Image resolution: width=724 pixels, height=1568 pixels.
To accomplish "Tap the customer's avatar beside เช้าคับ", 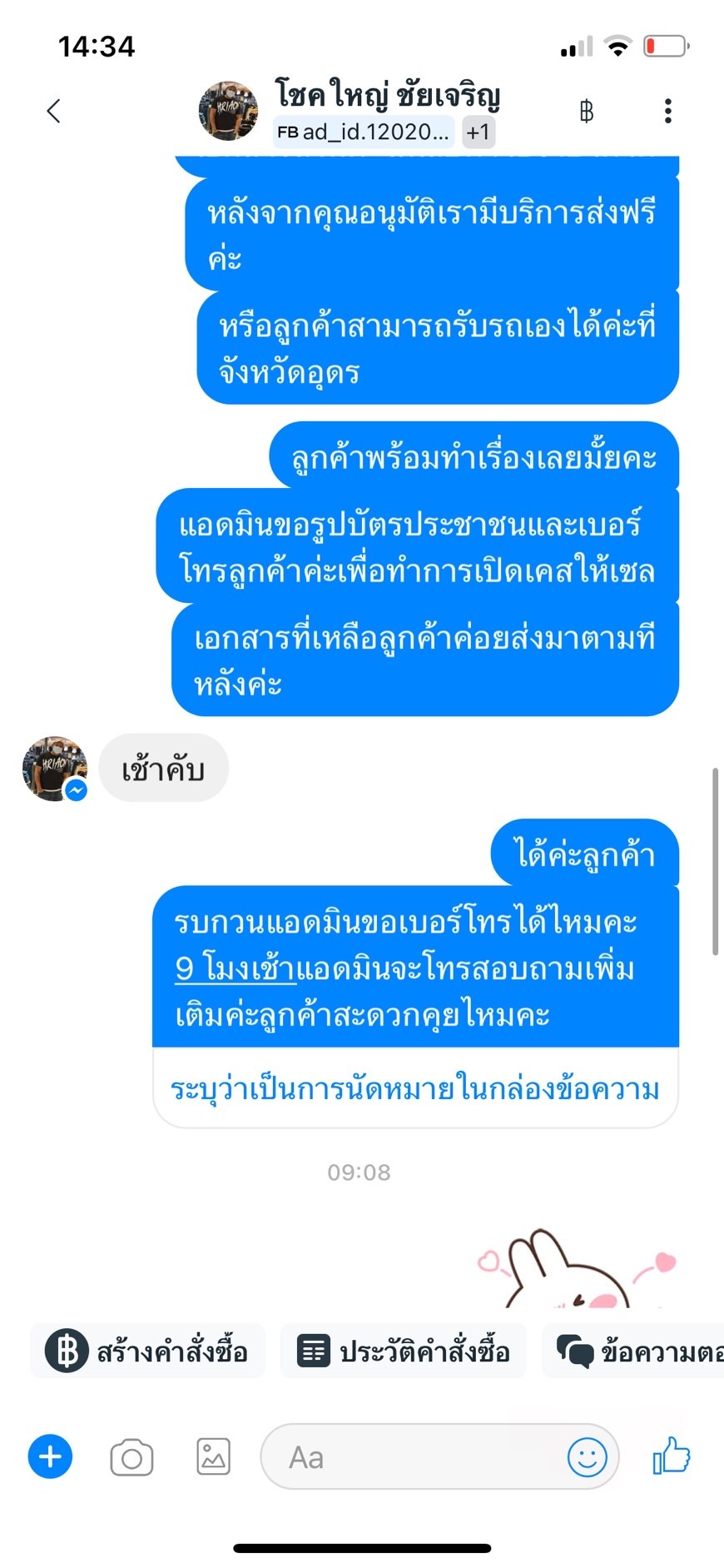I will click(x=55, y=769).
